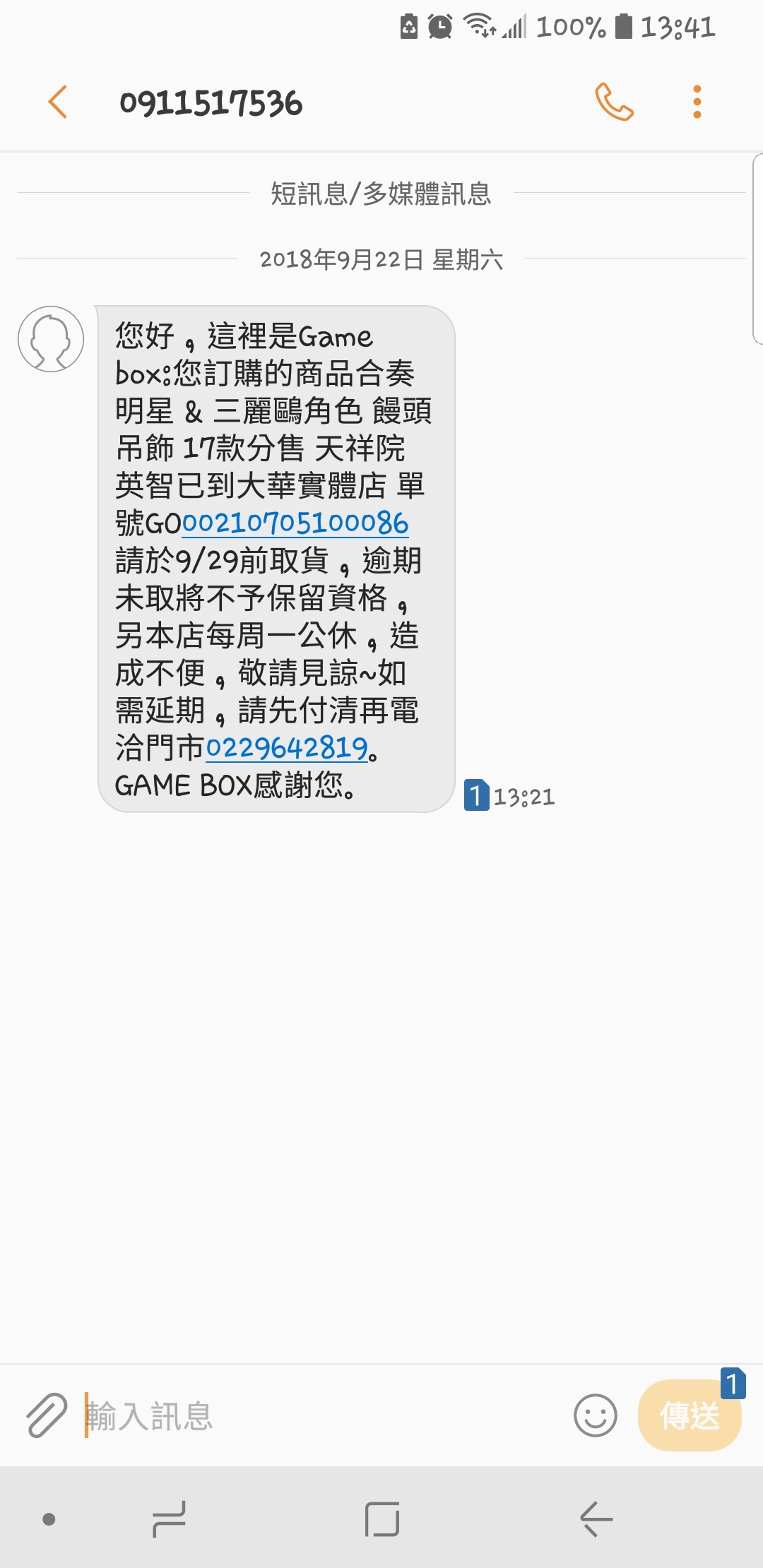This screenshot has height=1568, width=763.
Task: Go back to the conversations list
Action: tap(58, 102)
